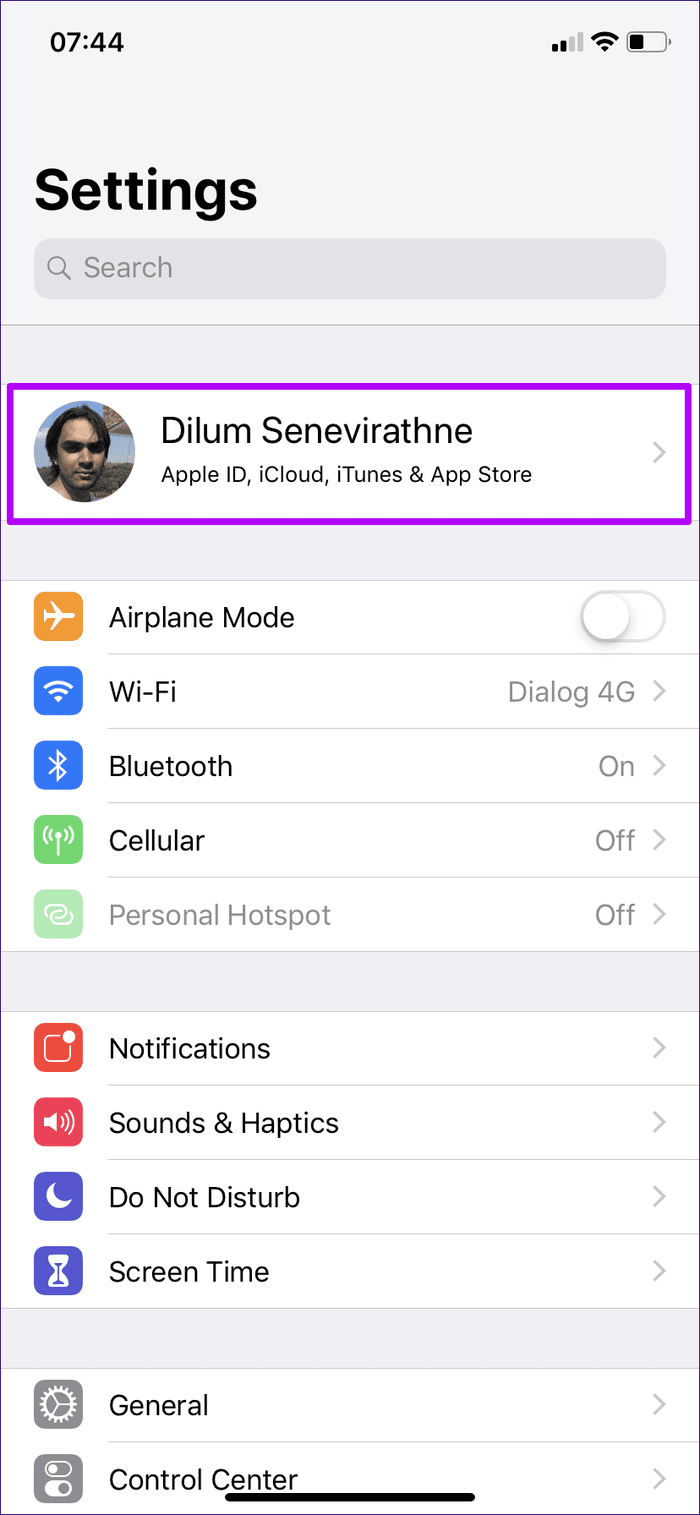
Task: Enable Airplane Mode switch
Action: (x=622, y=617)
